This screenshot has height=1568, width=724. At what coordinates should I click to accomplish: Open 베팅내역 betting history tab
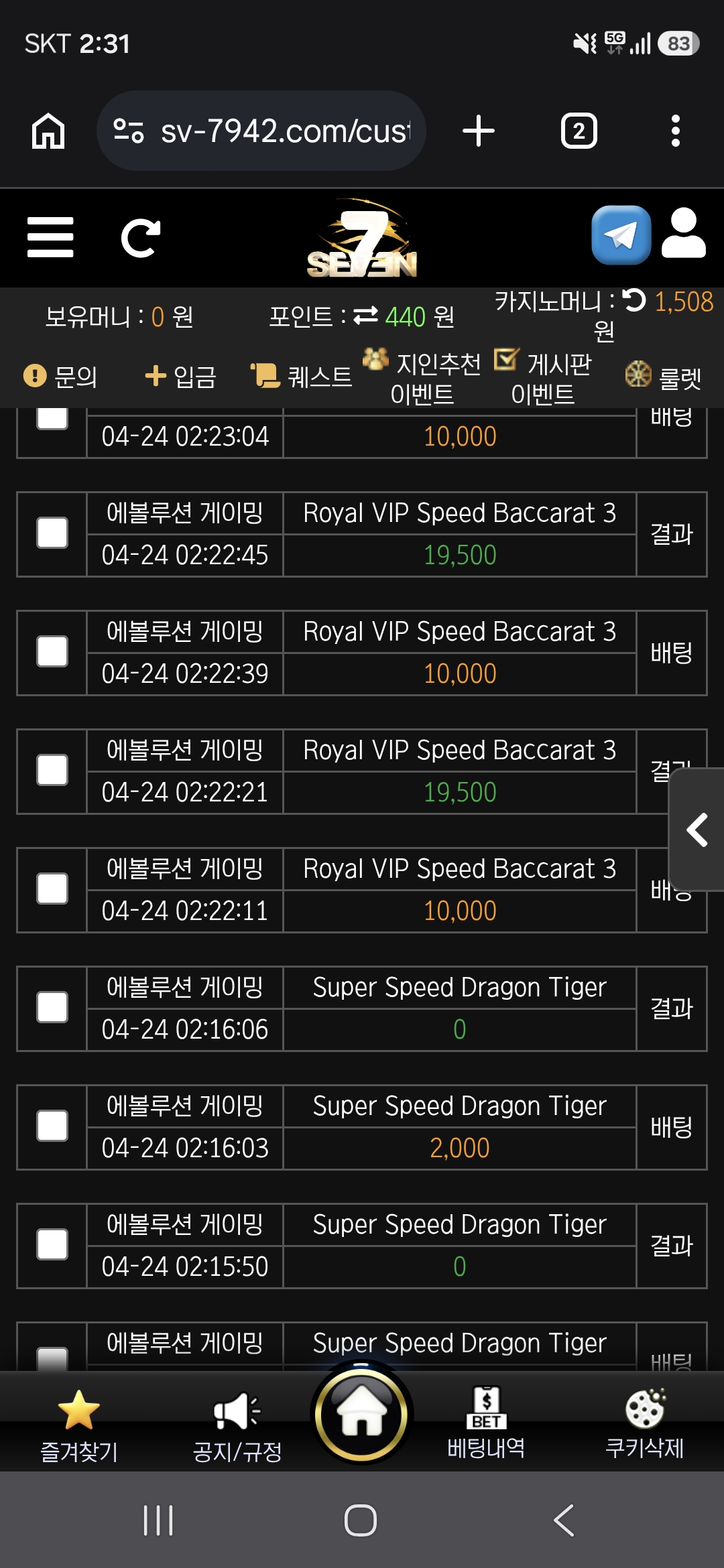coord(487,1423)
